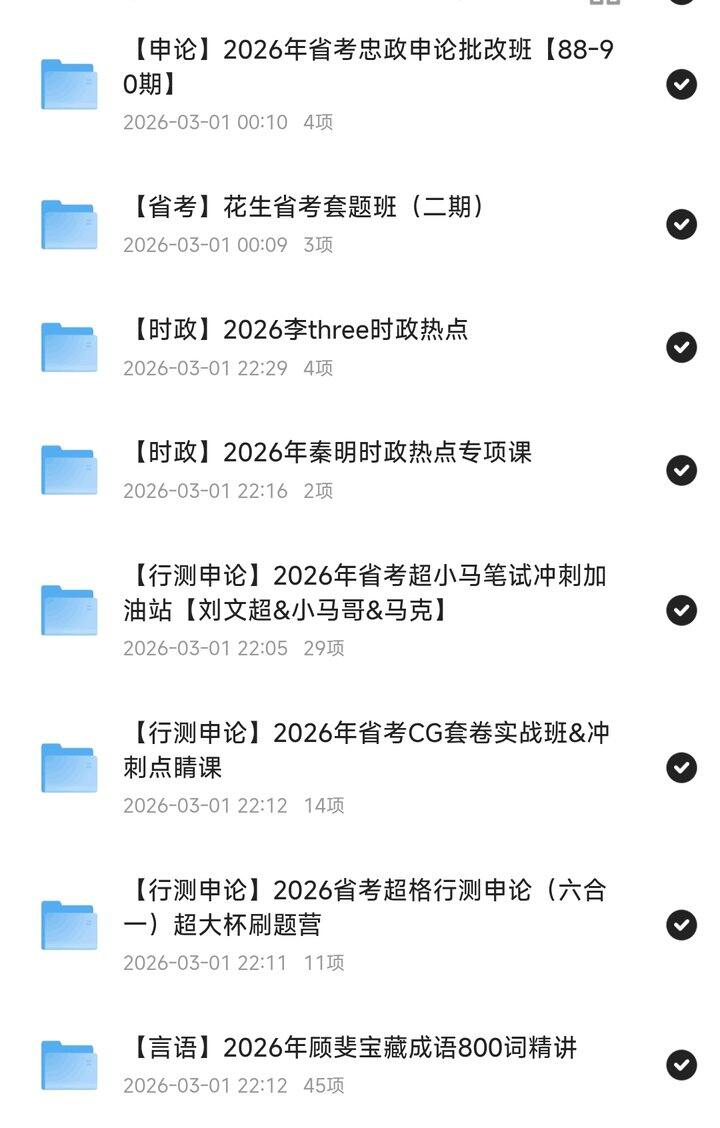720x1128 pixels.
Task: Open the 【申论】忠政申论批改班 folder icon
Action: (x=67, y=85)
